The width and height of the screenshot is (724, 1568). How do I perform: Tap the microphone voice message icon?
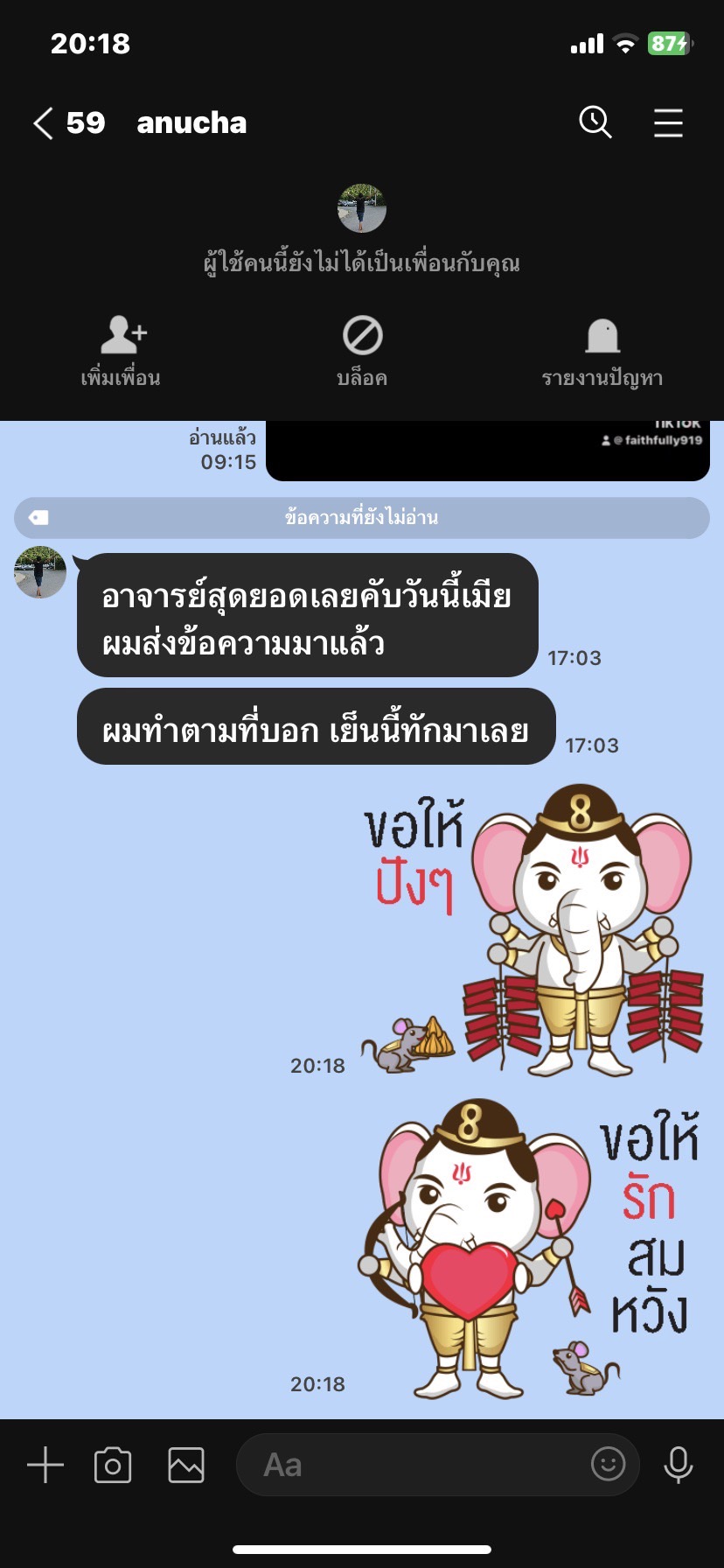678,1465
